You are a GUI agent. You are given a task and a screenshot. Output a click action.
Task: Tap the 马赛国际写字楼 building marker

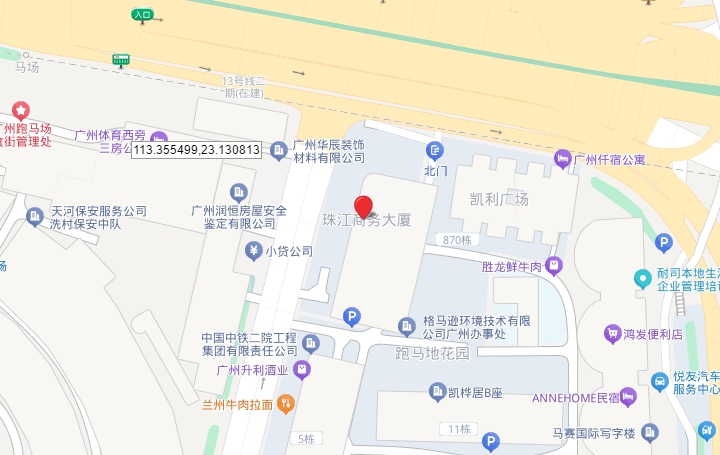point(651,433)
